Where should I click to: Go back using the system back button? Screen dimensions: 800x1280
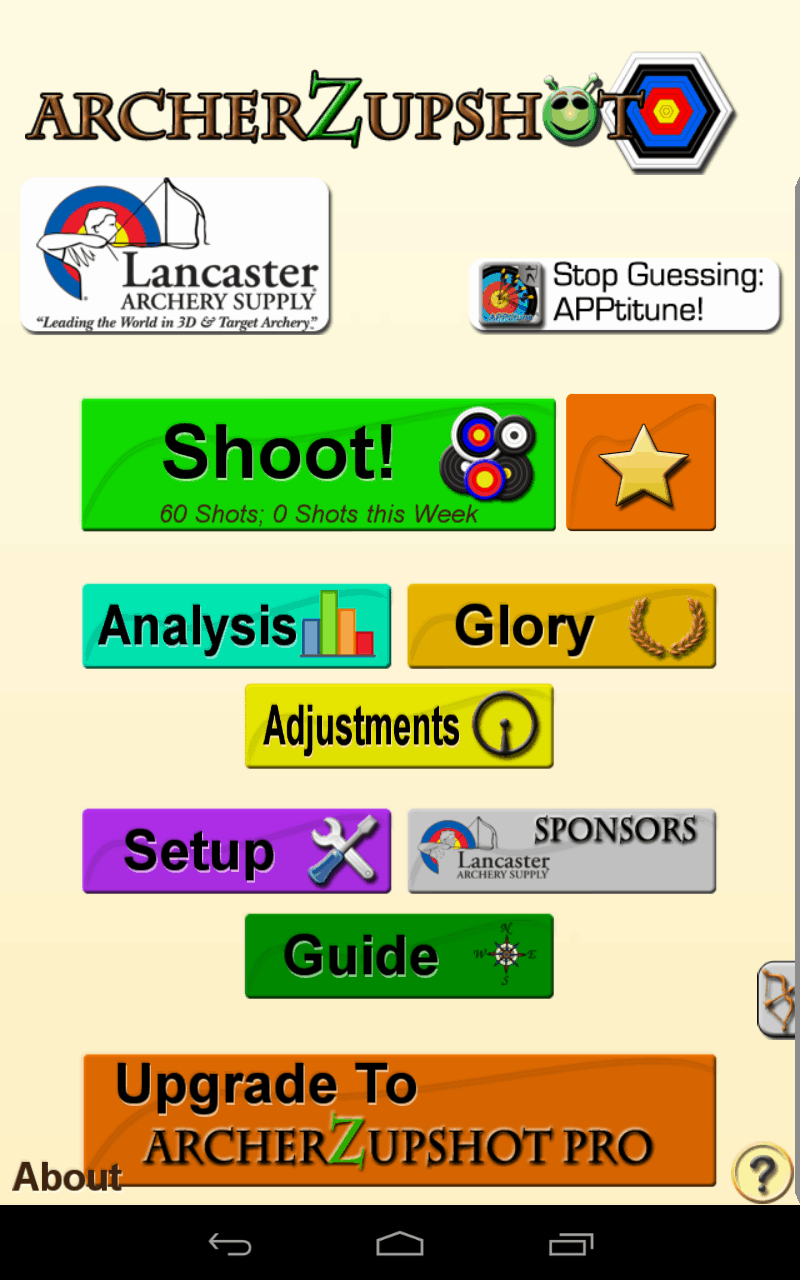click(230, 1244)
